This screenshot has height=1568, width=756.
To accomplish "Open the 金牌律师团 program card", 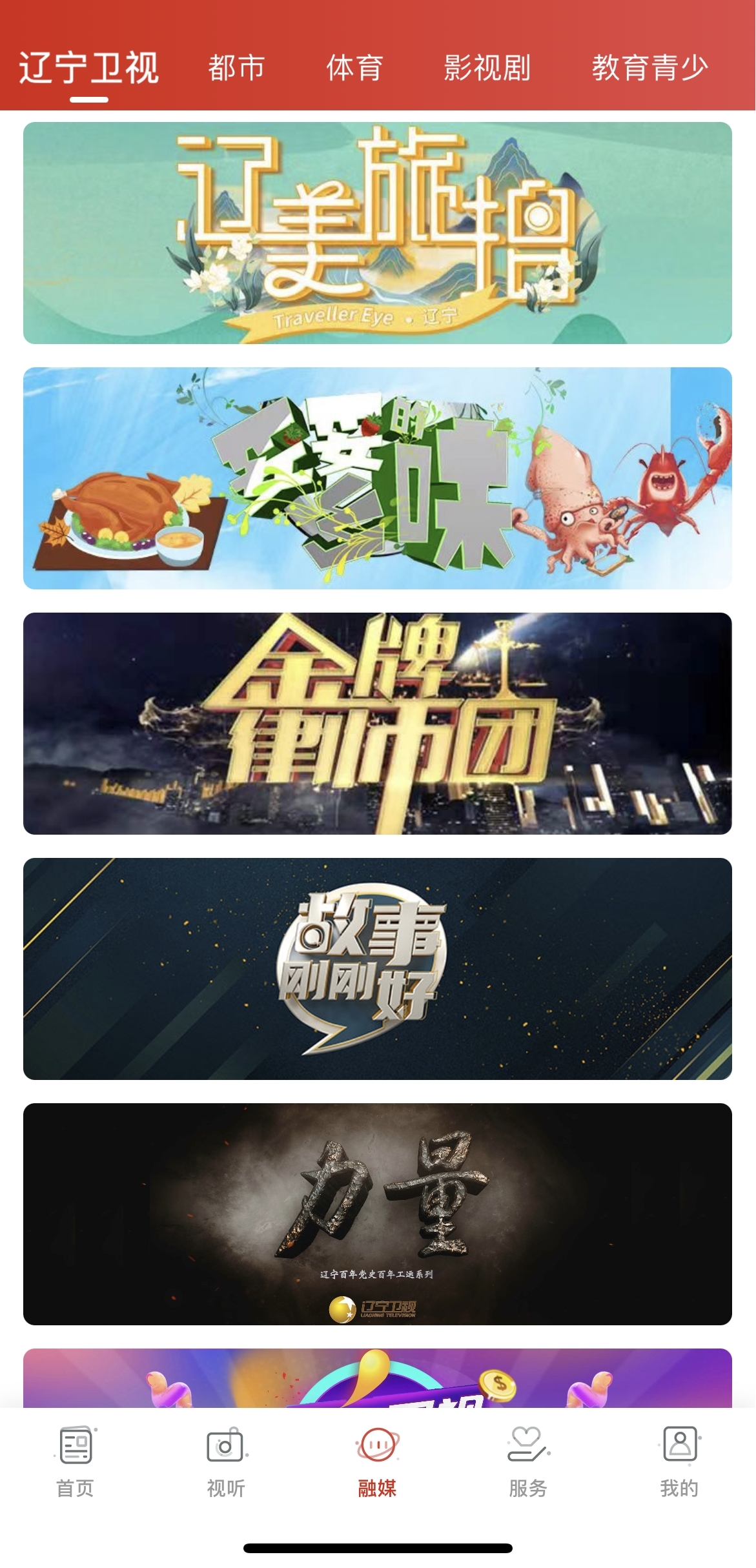I will point(378,723).
